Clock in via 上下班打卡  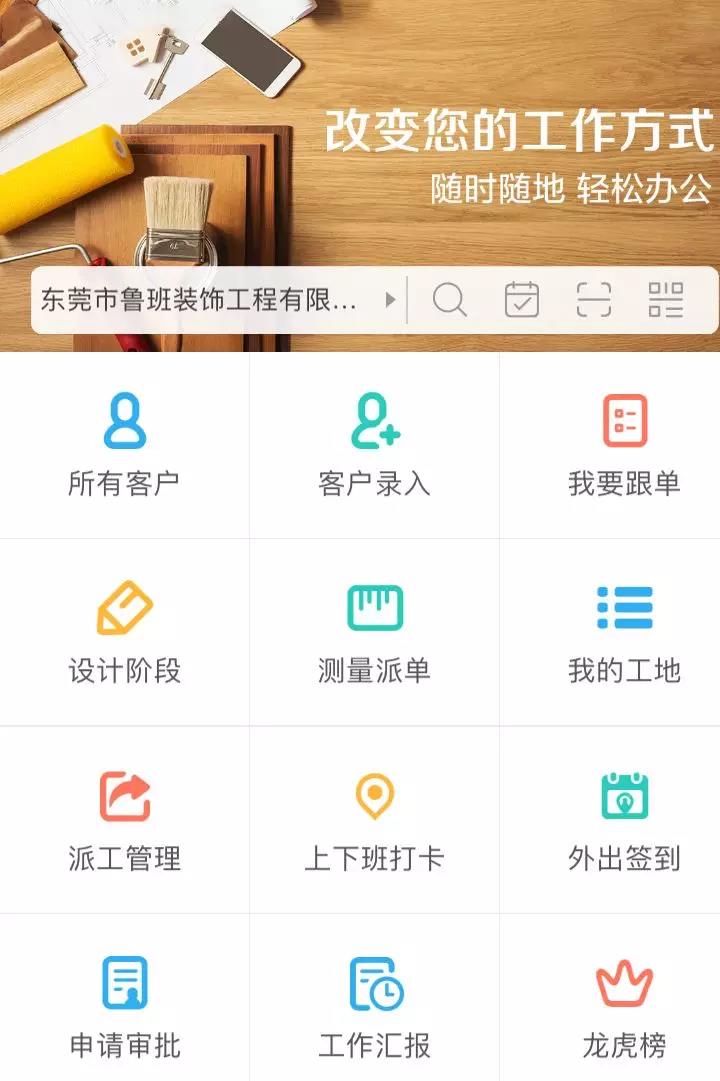[x=375, y=820]
